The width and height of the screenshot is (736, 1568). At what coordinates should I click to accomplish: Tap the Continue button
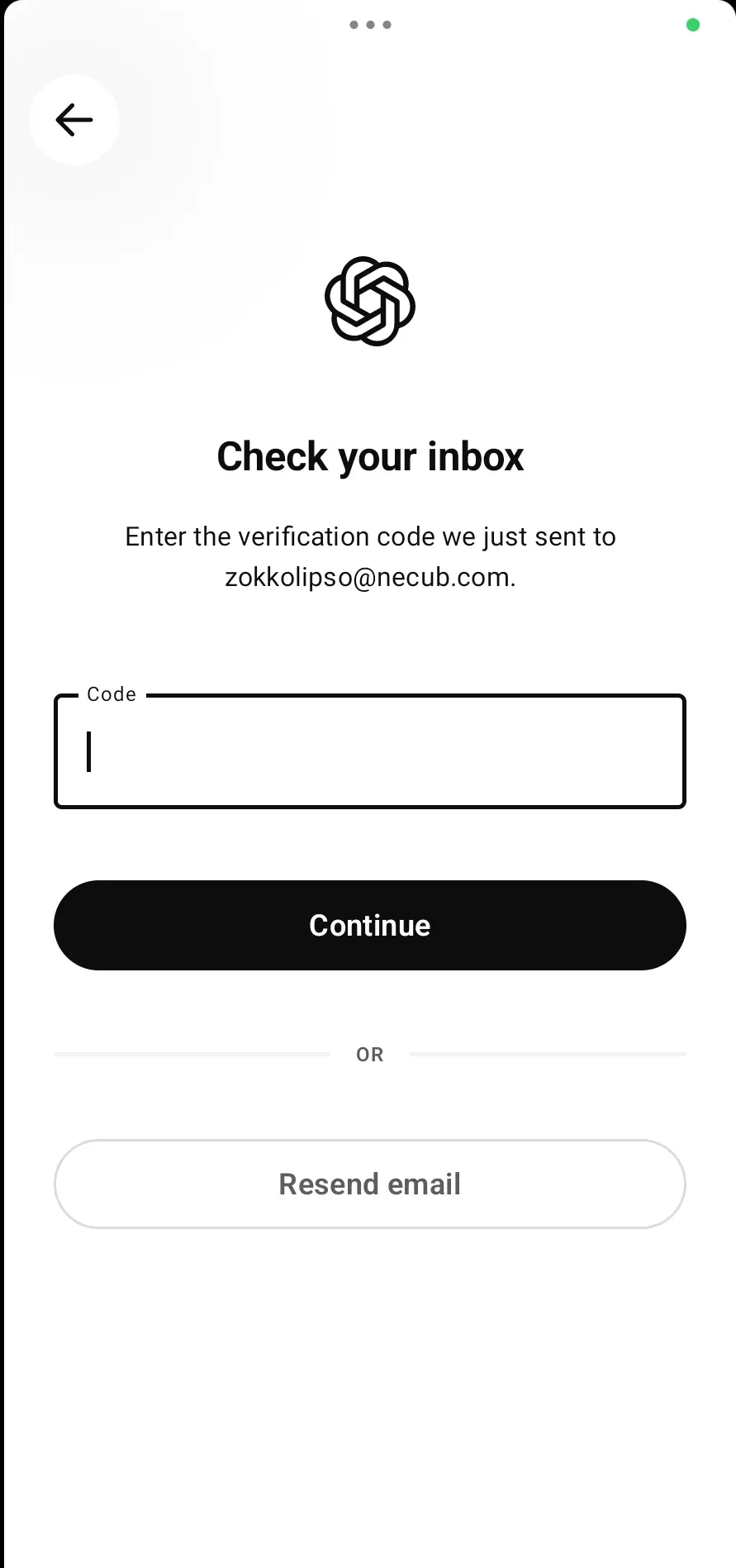[x=370, y=925]
